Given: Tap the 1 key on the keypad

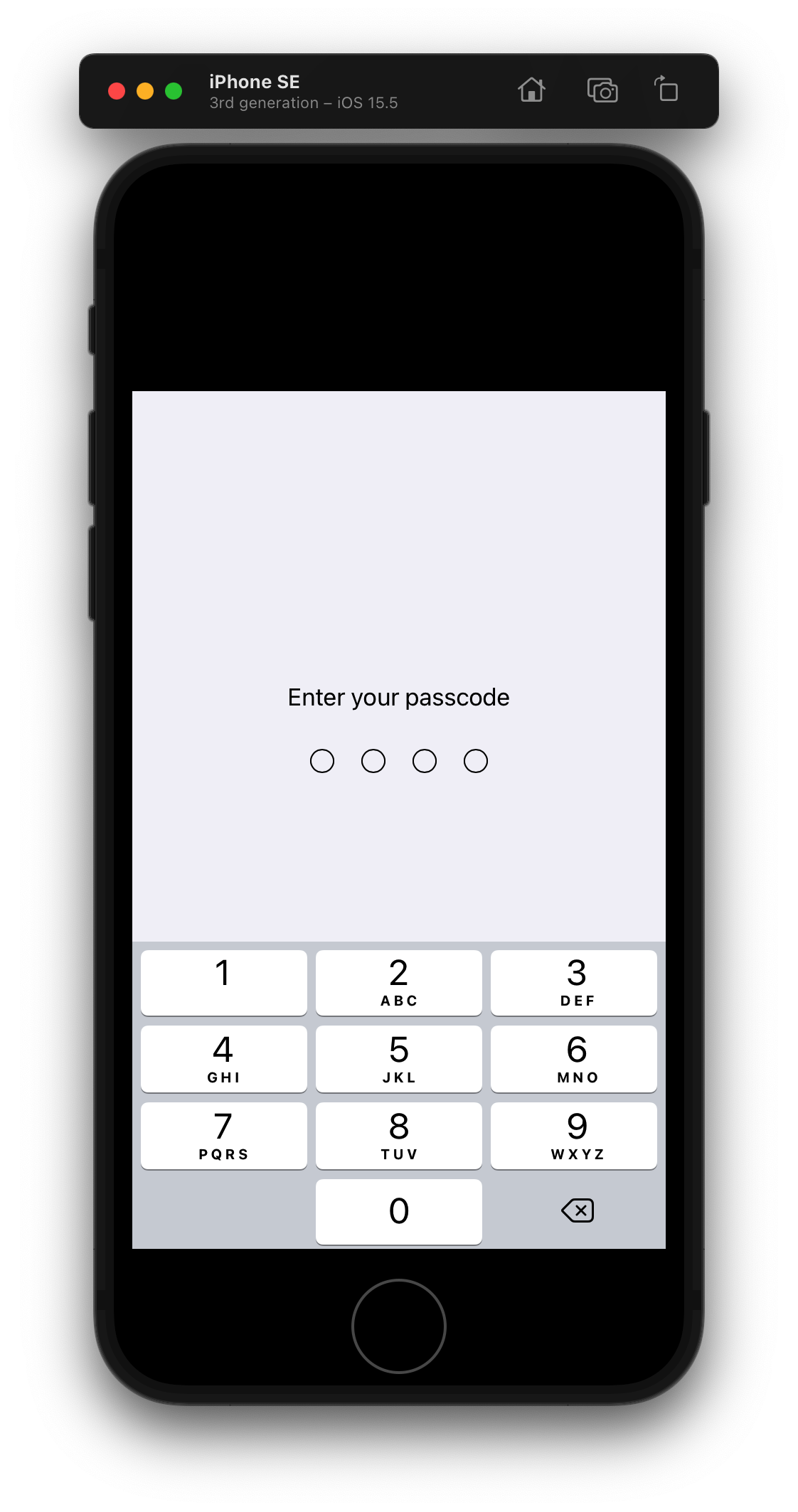Looking at the screenshot, I should click(223, 982).
